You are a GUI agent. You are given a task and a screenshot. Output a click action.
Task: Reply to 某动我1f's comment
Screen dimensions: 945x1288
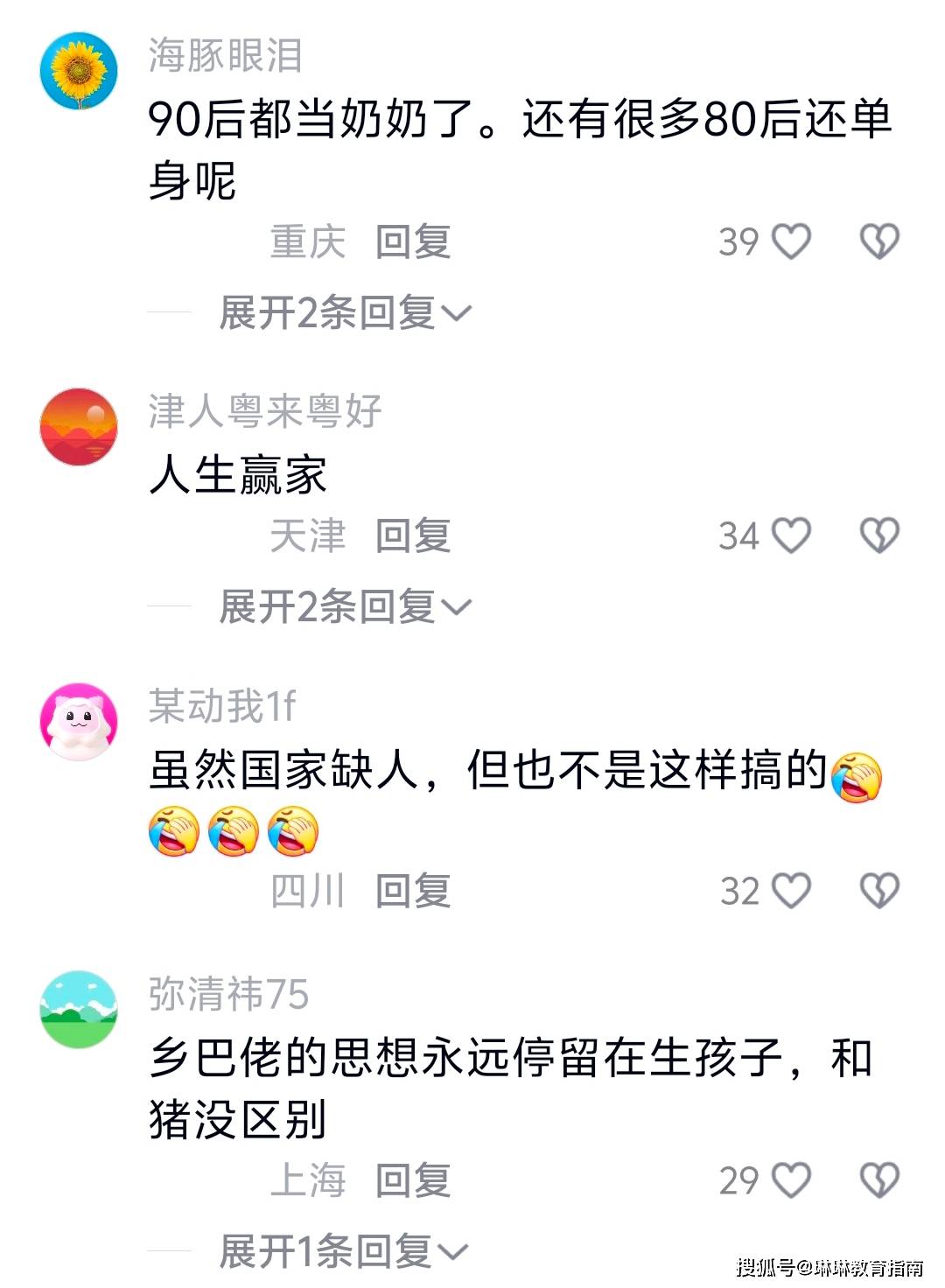tap(412, 891)
